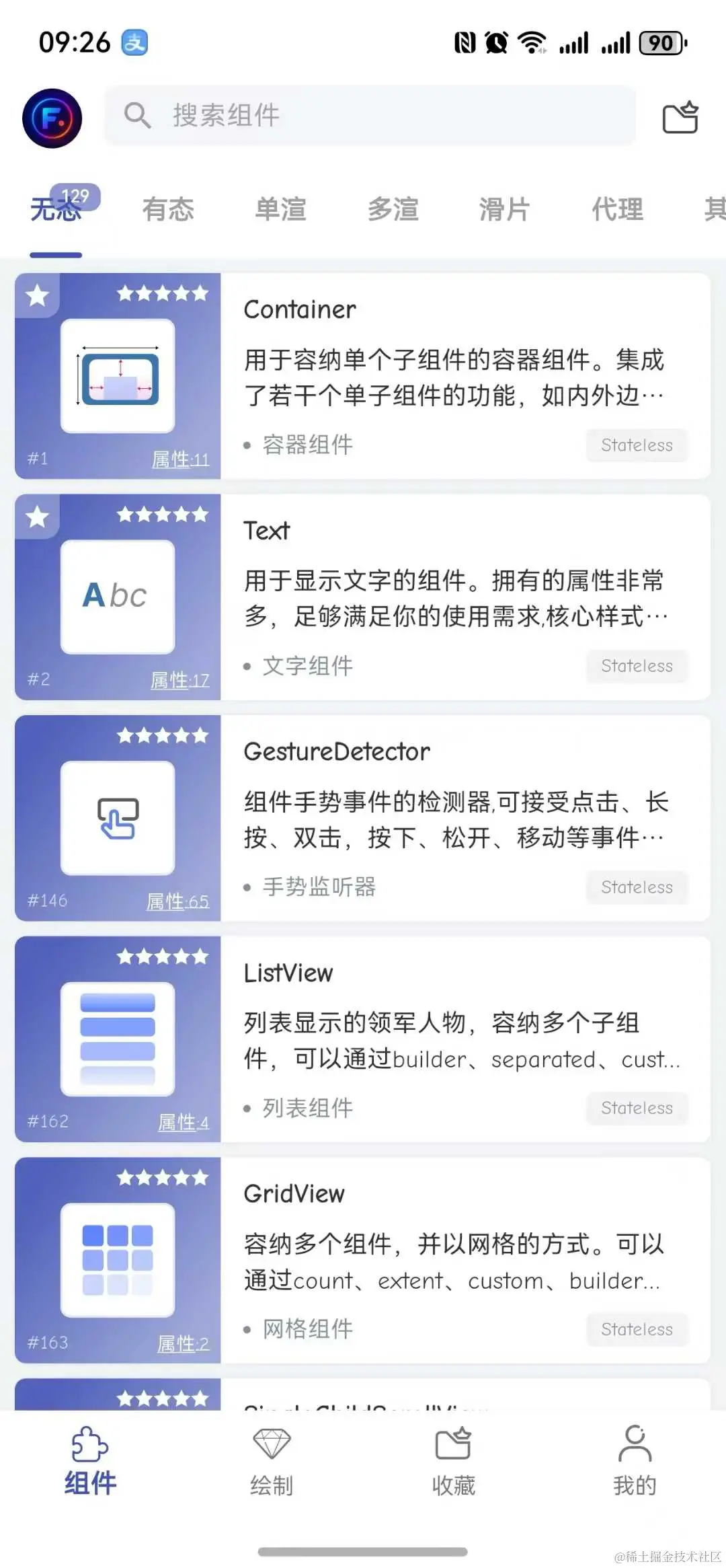Give GestureDetector a five-star rating

tap(161, 737)
